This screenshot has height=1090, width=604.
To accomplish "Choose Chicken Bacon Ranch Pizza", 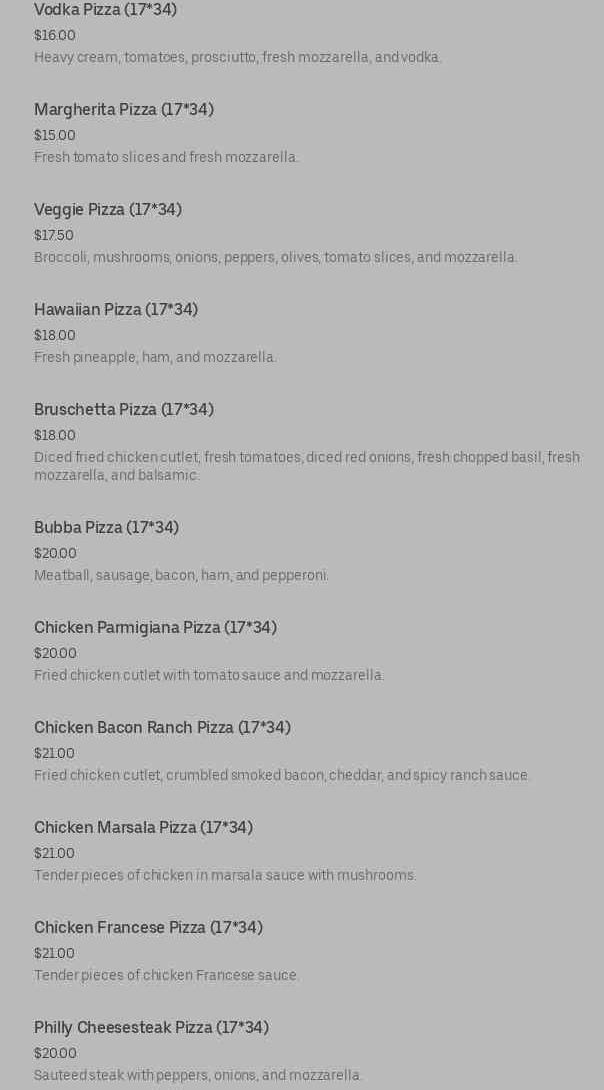I will pos(162,728).
